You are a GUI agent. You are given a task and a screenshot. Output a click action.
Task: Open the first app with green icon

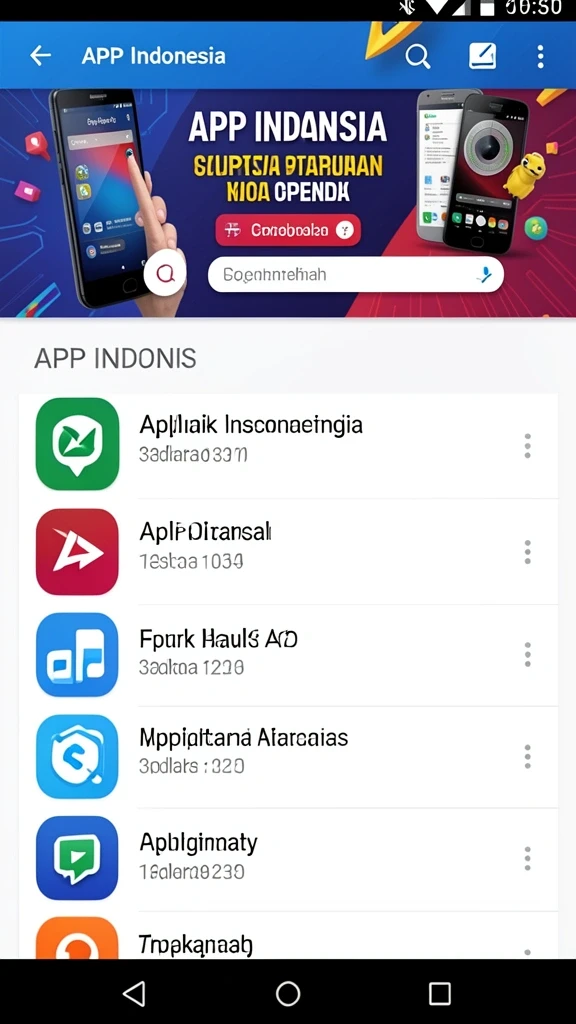[288, 445]
